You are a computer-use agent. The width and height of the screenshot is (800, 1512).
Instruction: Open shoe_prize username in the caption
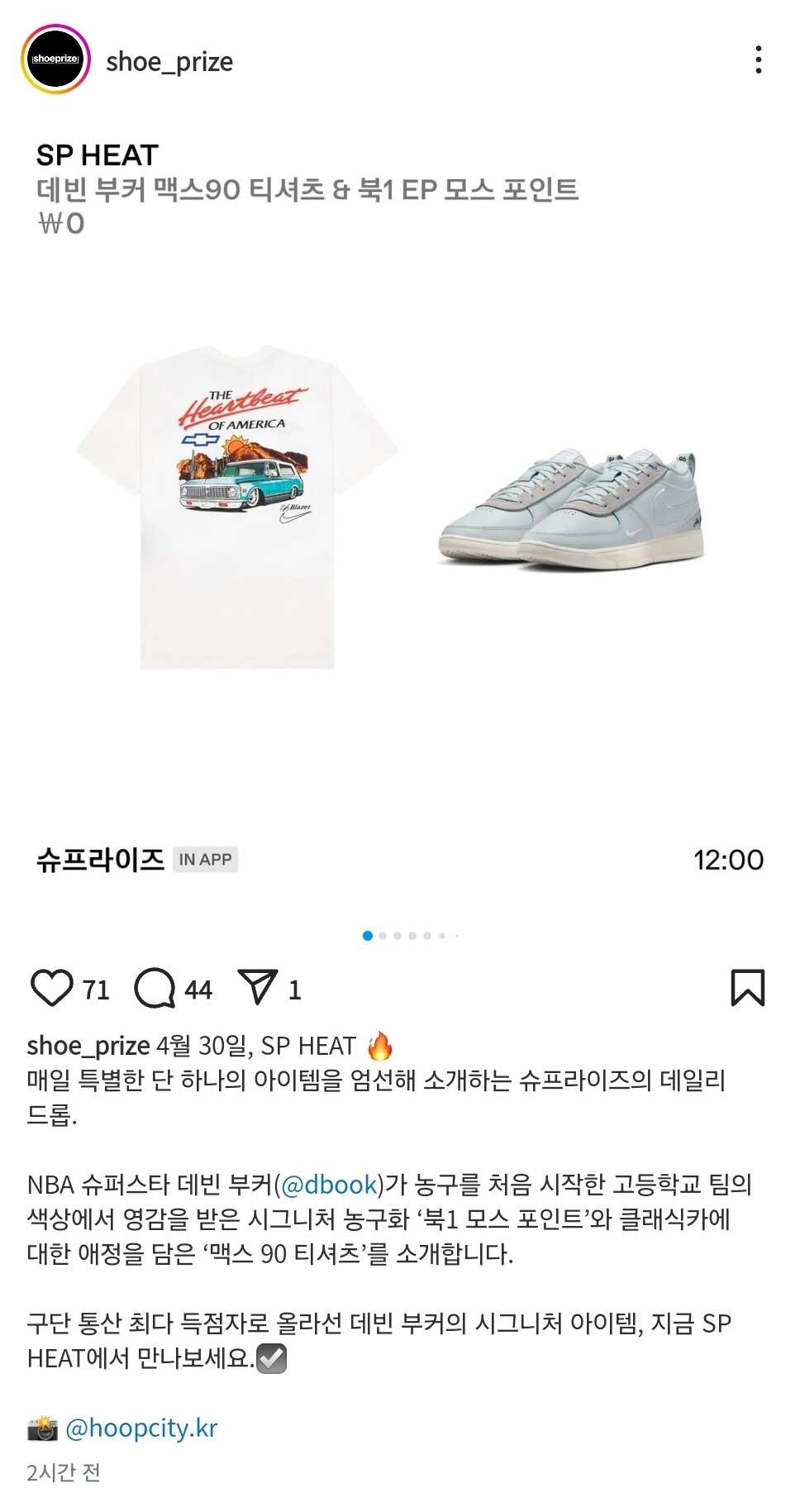pyautogui.click(x=88, y=1046)
